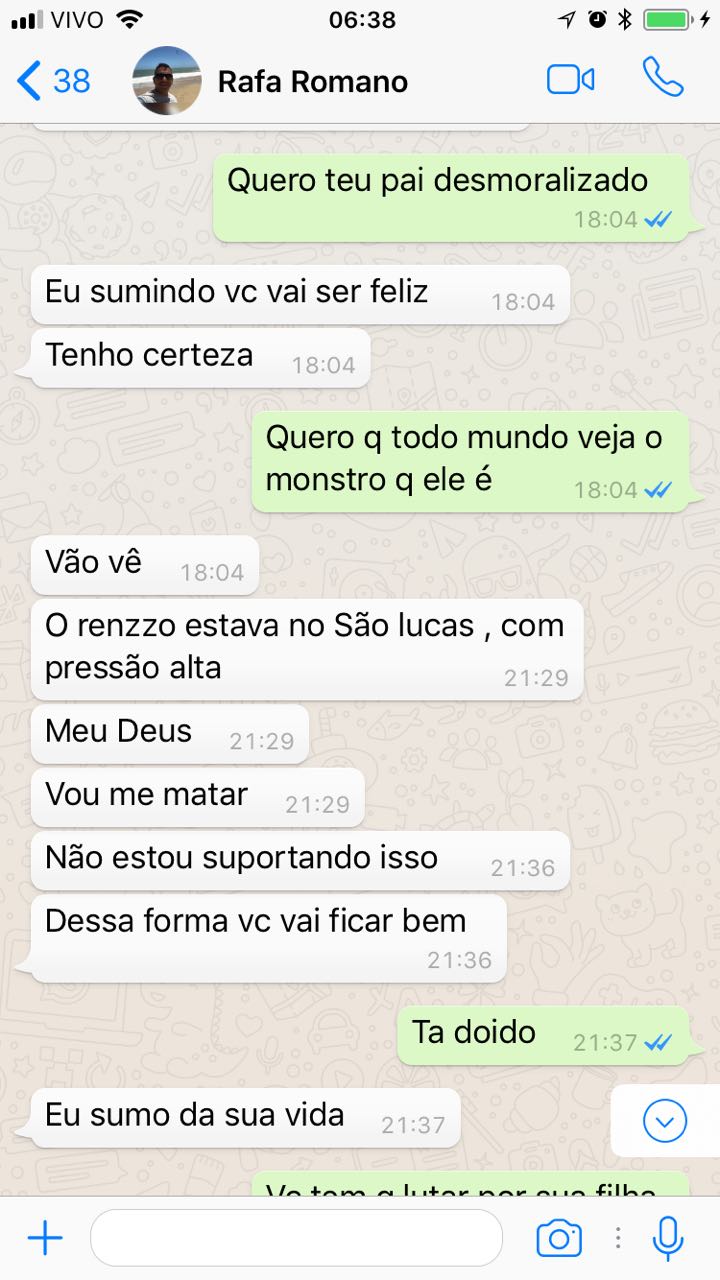Open the camera to send a photo
The width and height of the screenshot is (720, 1280).
click(x=559, y=1239)
